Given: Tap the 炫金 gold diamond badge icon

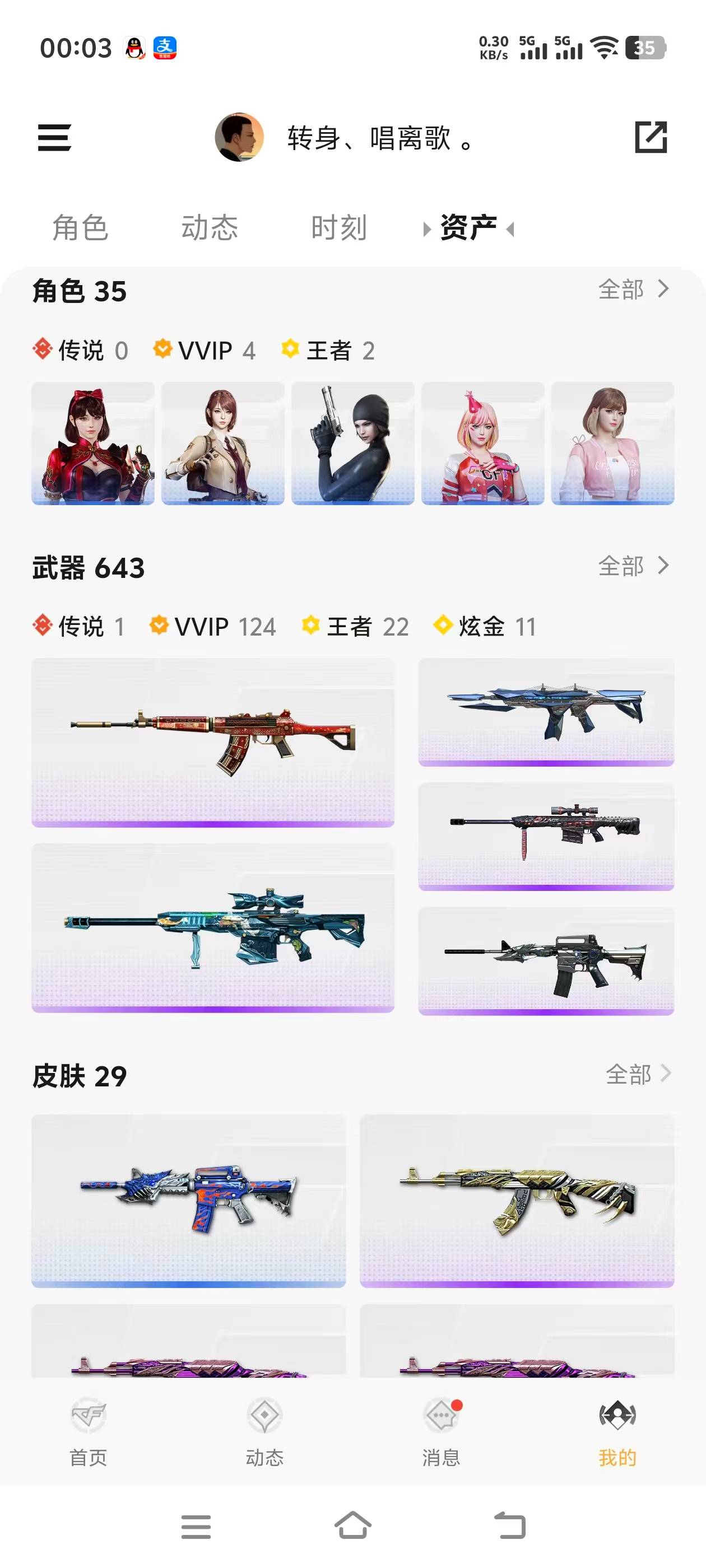Looking at the screenshot, I should (x=442, y=626).
